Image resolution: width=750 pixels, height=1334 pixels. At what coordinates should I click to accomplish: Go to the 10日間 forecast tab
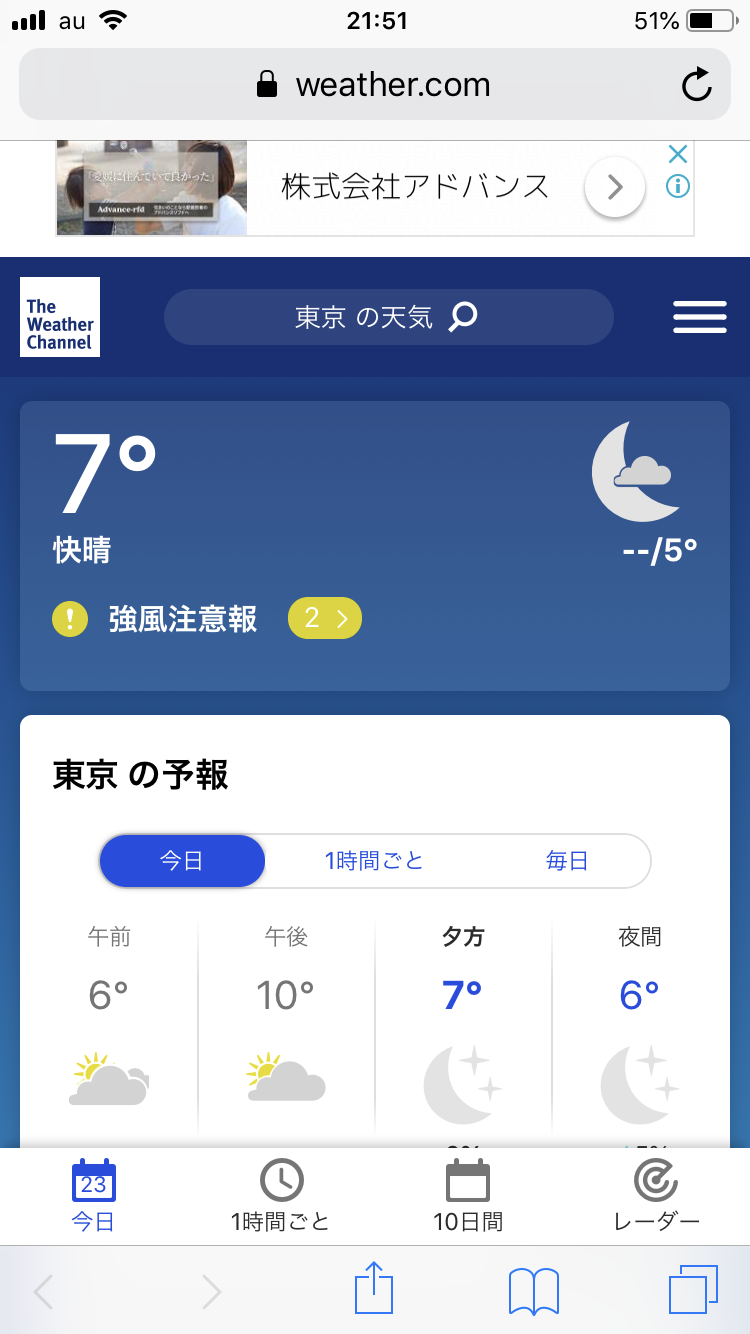pyautogui.click(x=468, y=1196)
